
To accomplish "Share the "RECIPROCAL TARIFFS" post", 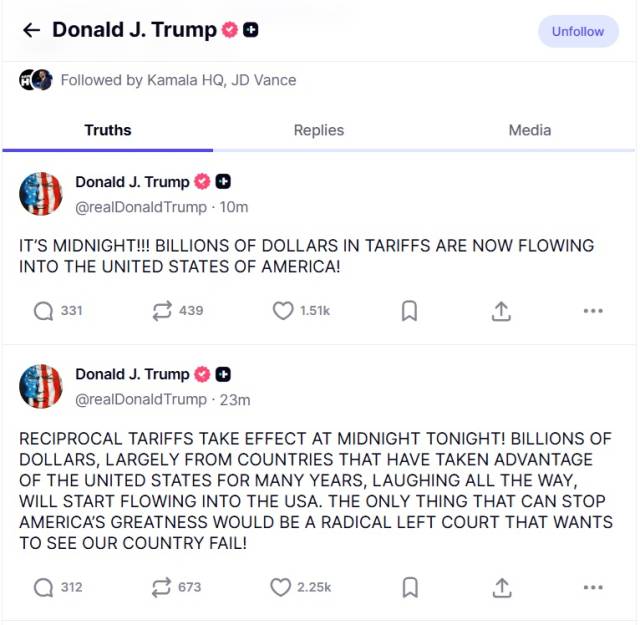I will click(501, 587).
